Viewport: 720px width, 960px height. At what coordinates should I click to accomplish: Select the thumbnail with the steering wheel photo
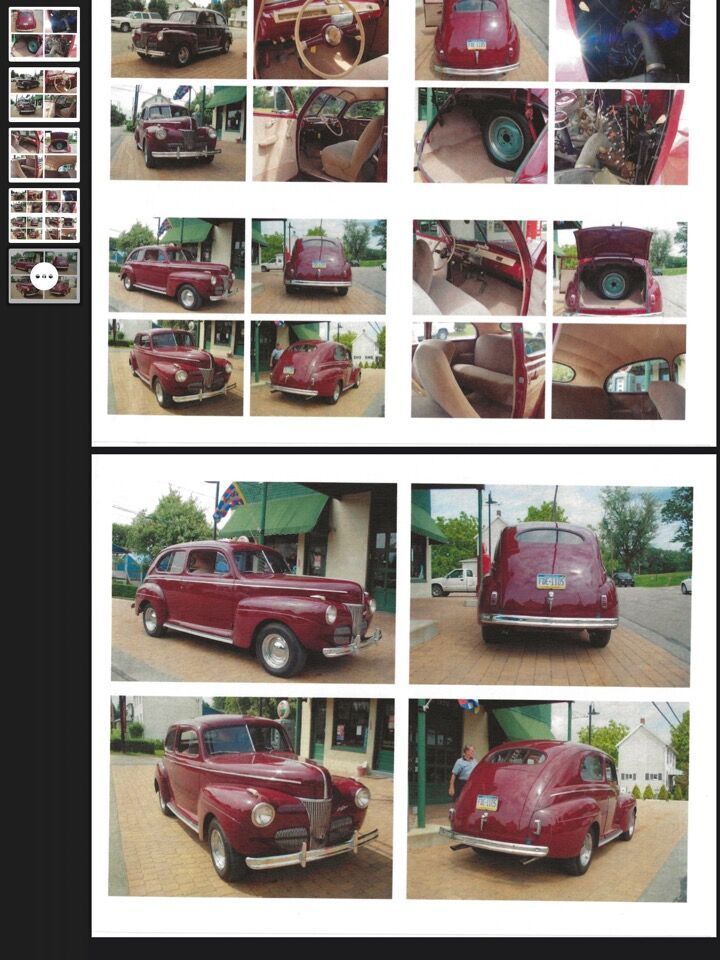point(44,94)
